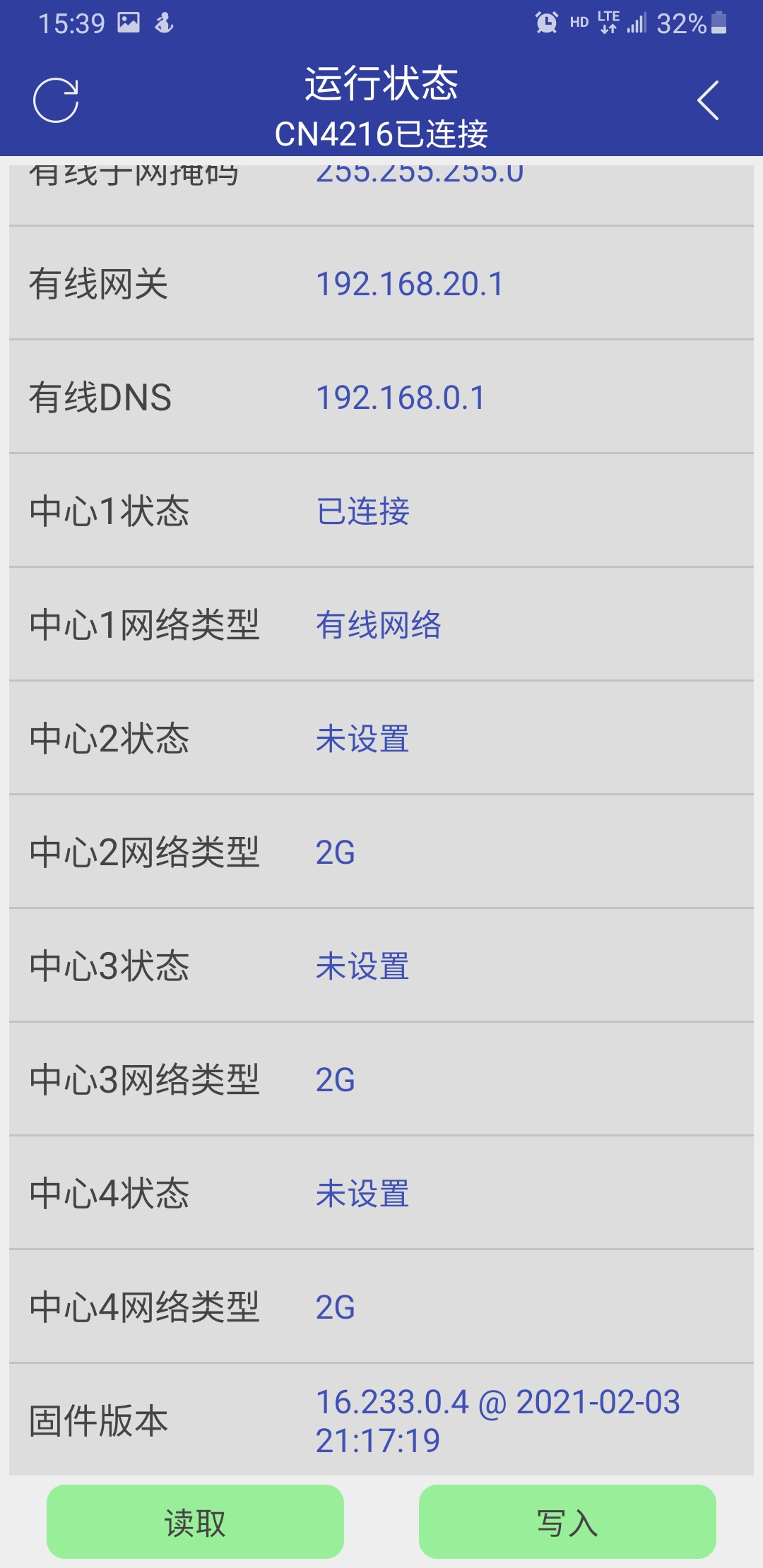Go back using the header arrow

tap(708, 100)
